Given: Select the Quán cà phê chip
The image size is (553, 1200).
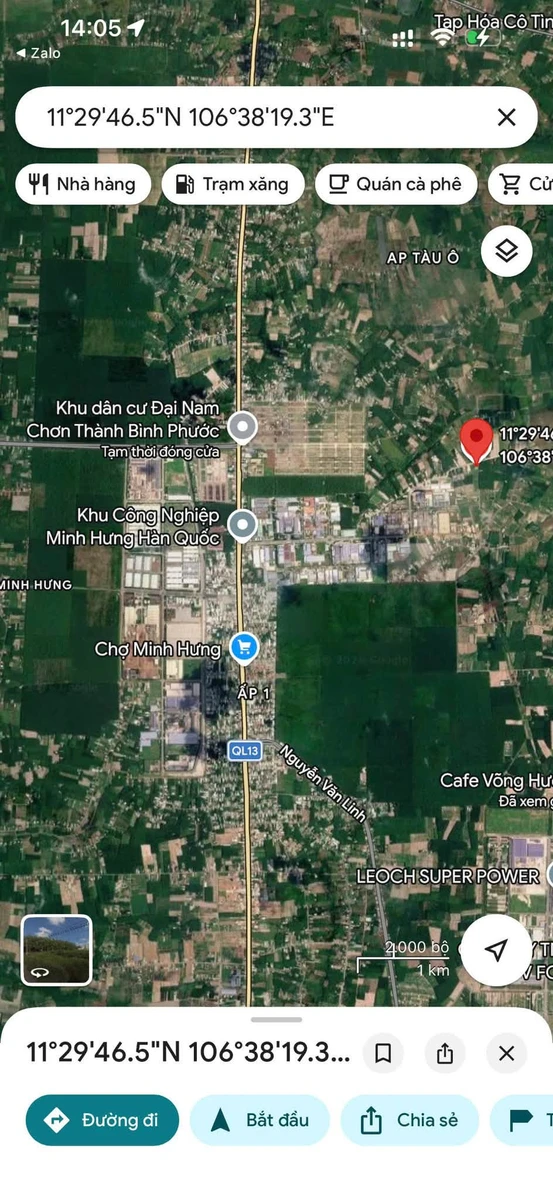Looking at the screenshot, I should (x=396, y=184).
